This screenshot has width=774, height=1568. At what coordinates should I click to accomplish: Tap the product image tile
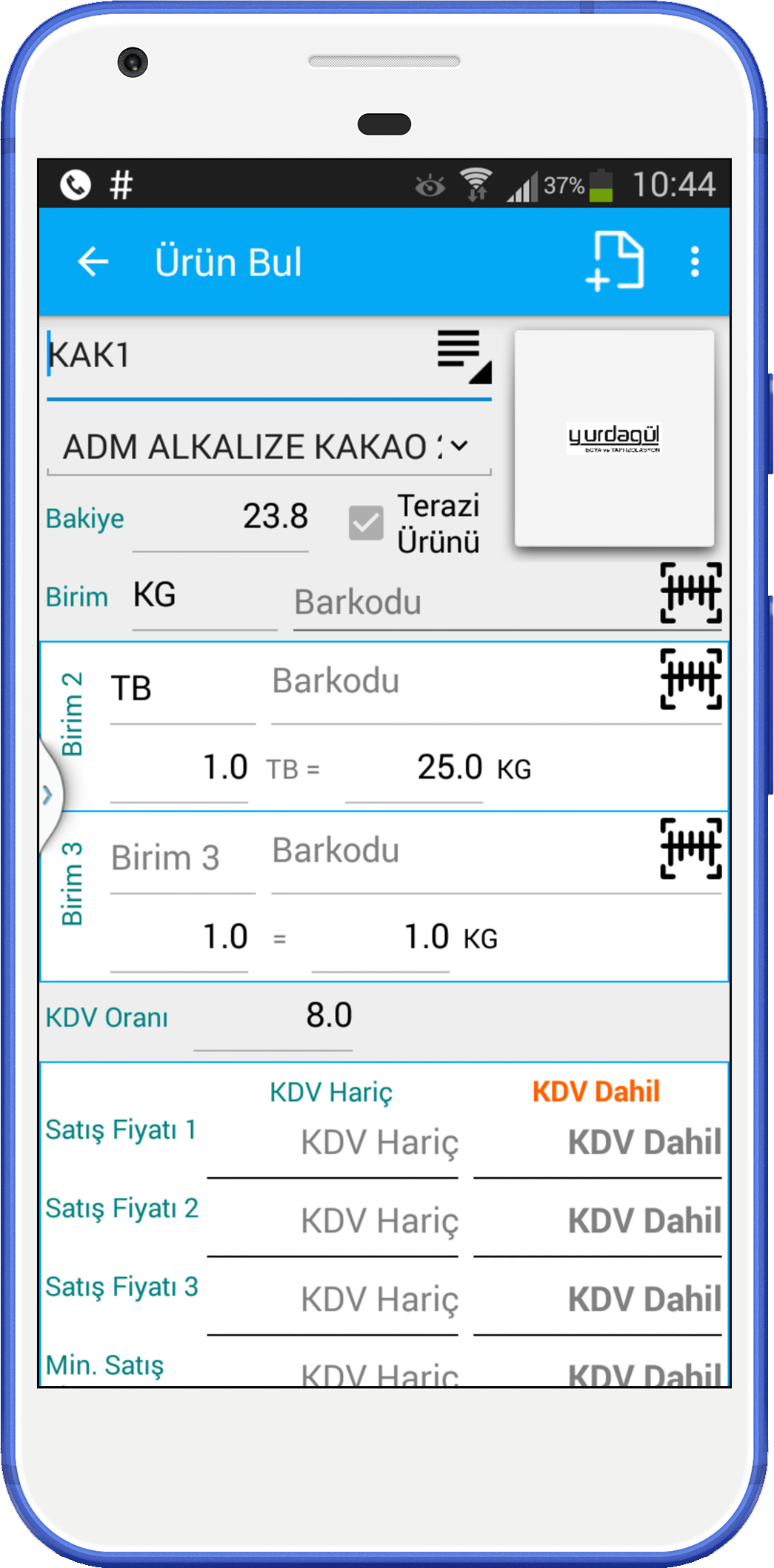pos(614,438)
